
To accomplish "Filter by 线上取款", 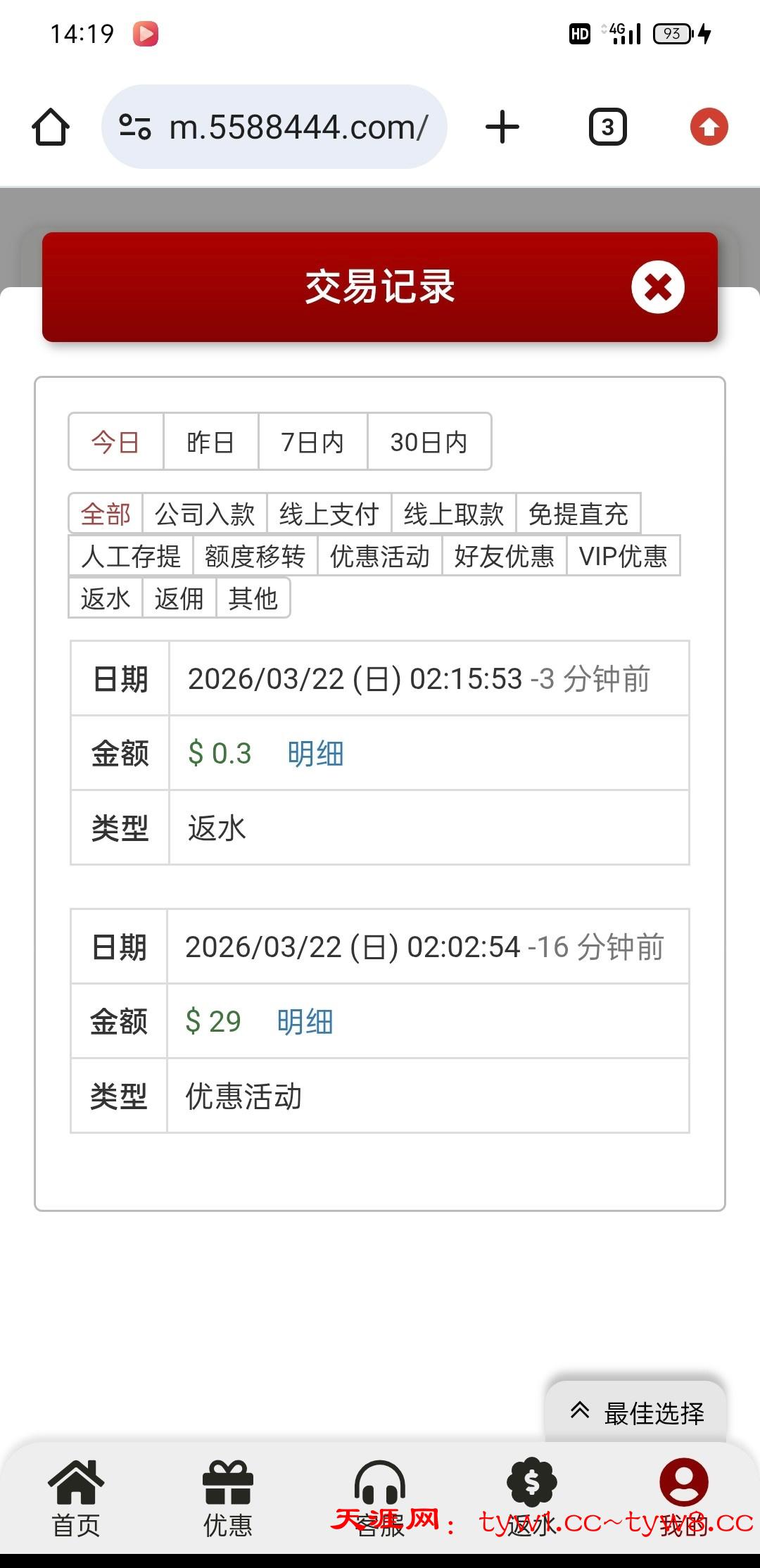I will coord(453,514).
